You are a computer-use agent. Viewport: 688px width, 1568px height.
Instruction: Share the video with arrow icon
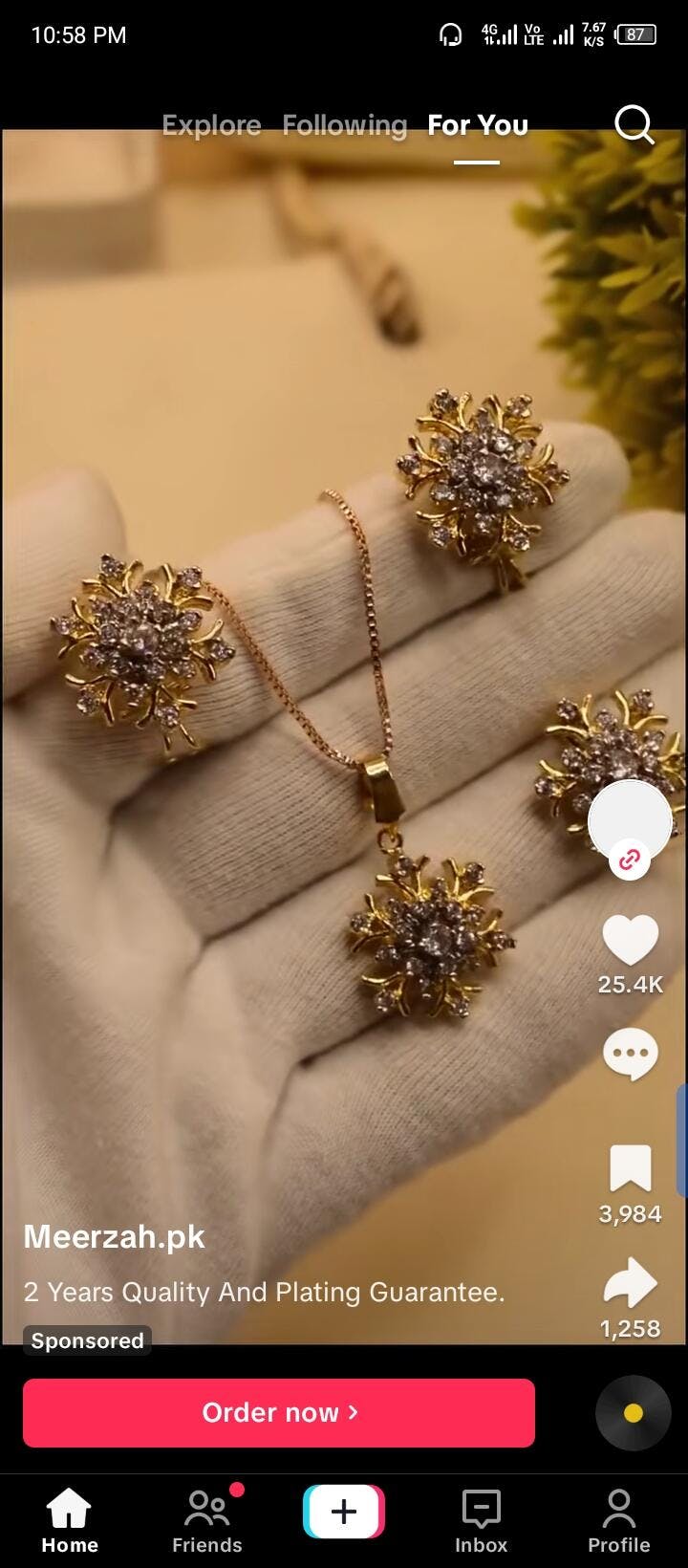(630, 1284)
